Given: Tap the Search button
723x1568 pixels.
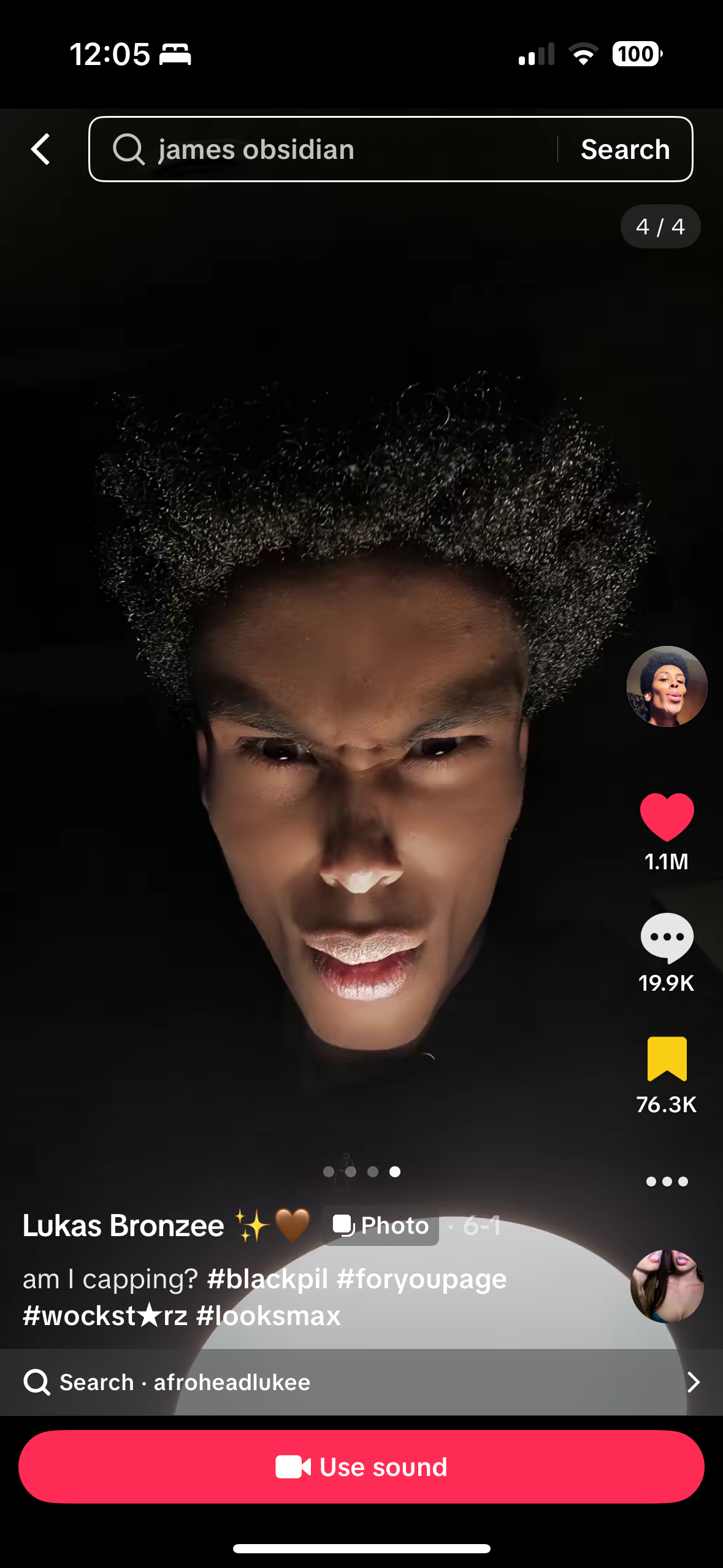Looking at the screenshot, I should [x=625, y=149].
